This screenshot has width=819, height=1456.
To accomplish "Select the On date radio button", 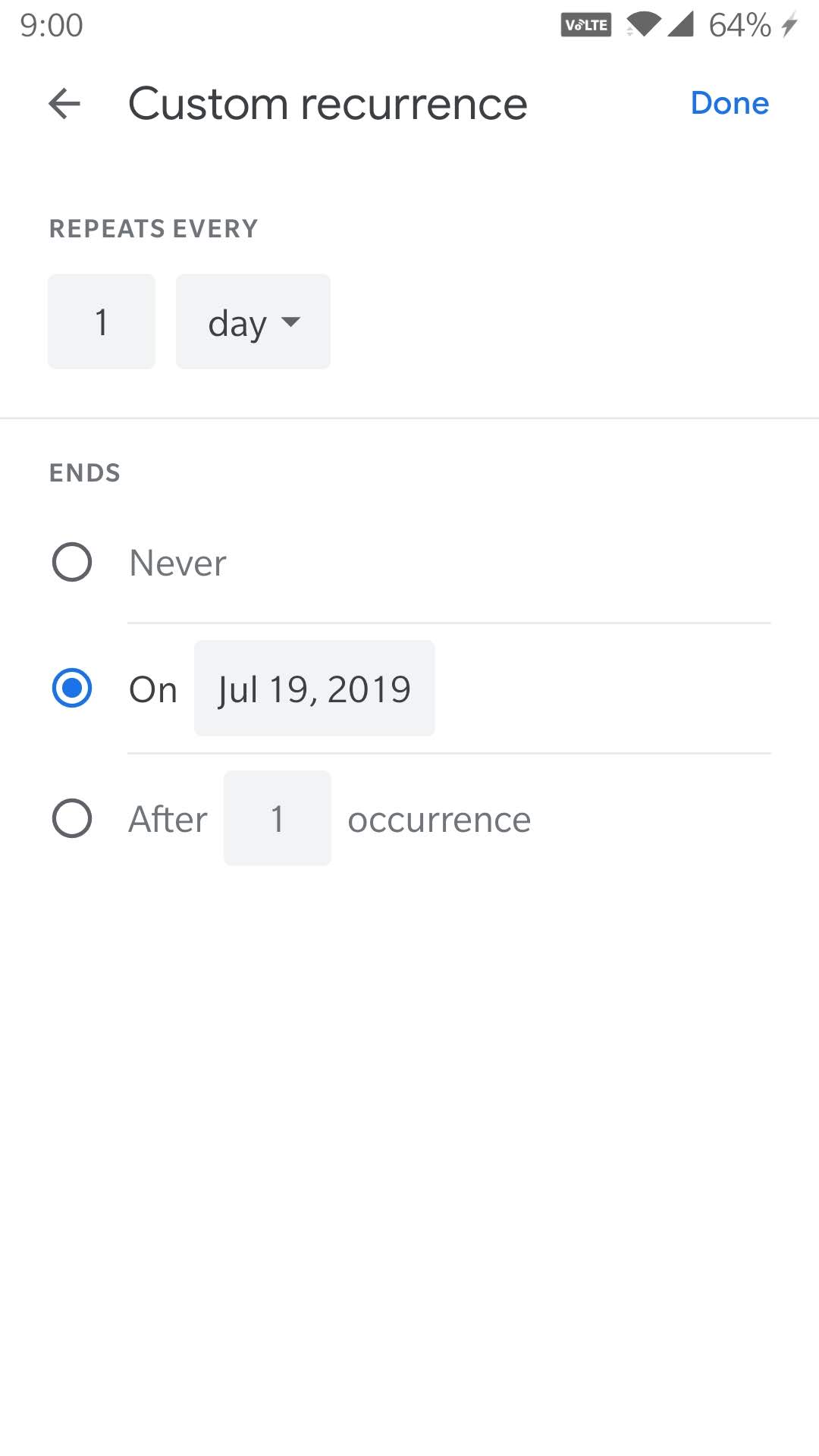I will 72,688.
